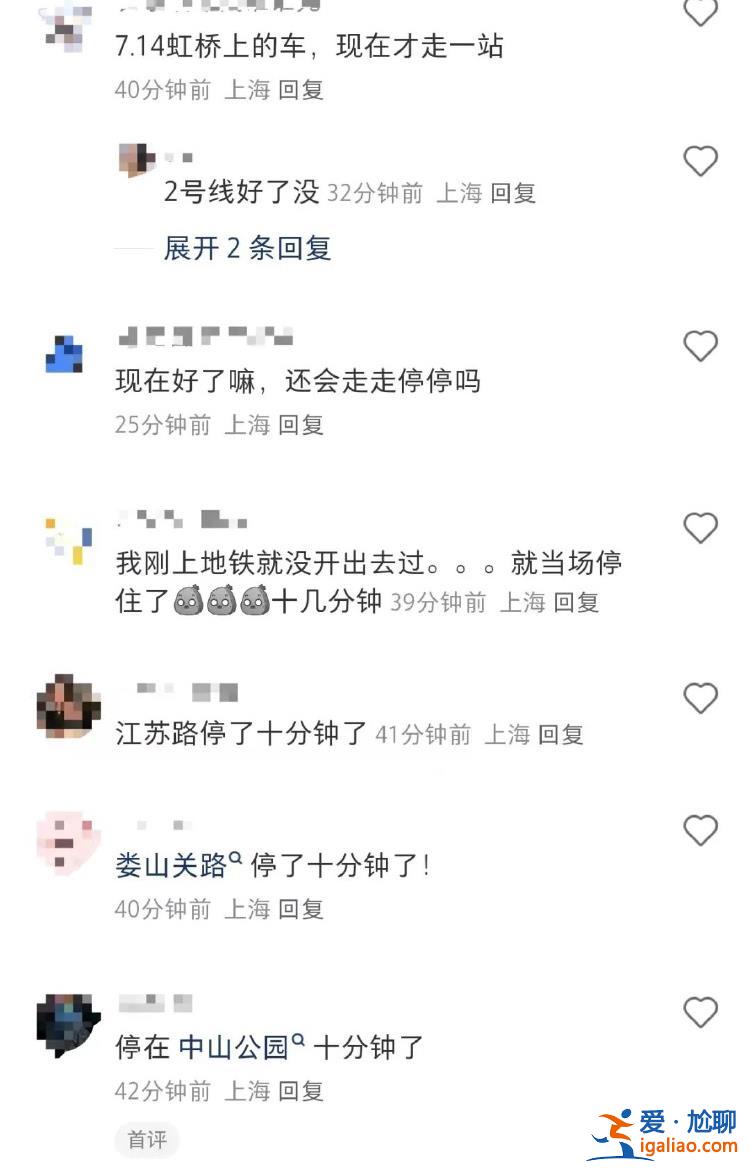Like the comment "2号线好了没"
Viewport: 750px width, 1173px height.
(x=700, y=161)
